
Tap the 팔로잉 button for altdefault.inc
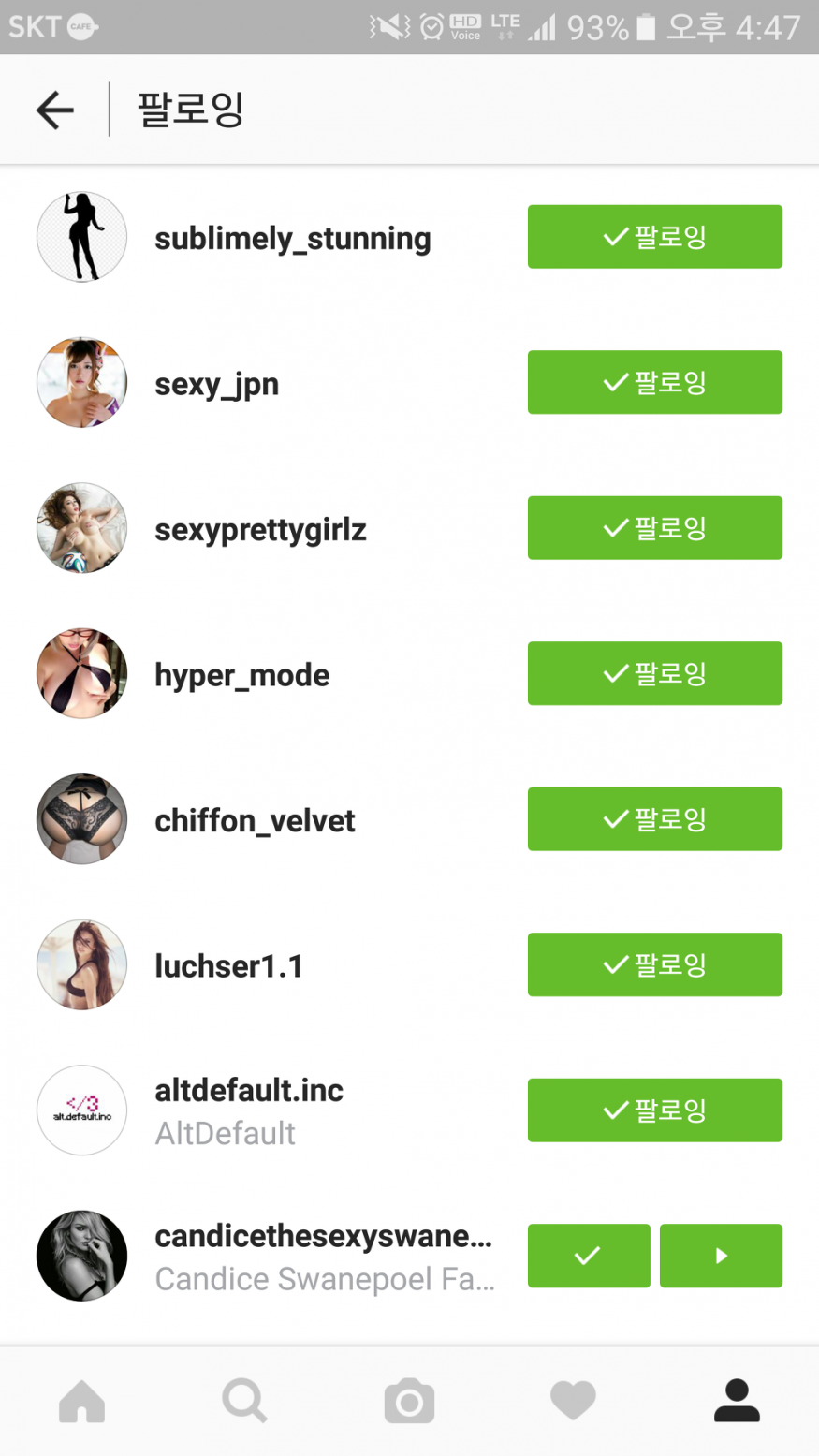pyautogui.click(x=654, y=1110)
